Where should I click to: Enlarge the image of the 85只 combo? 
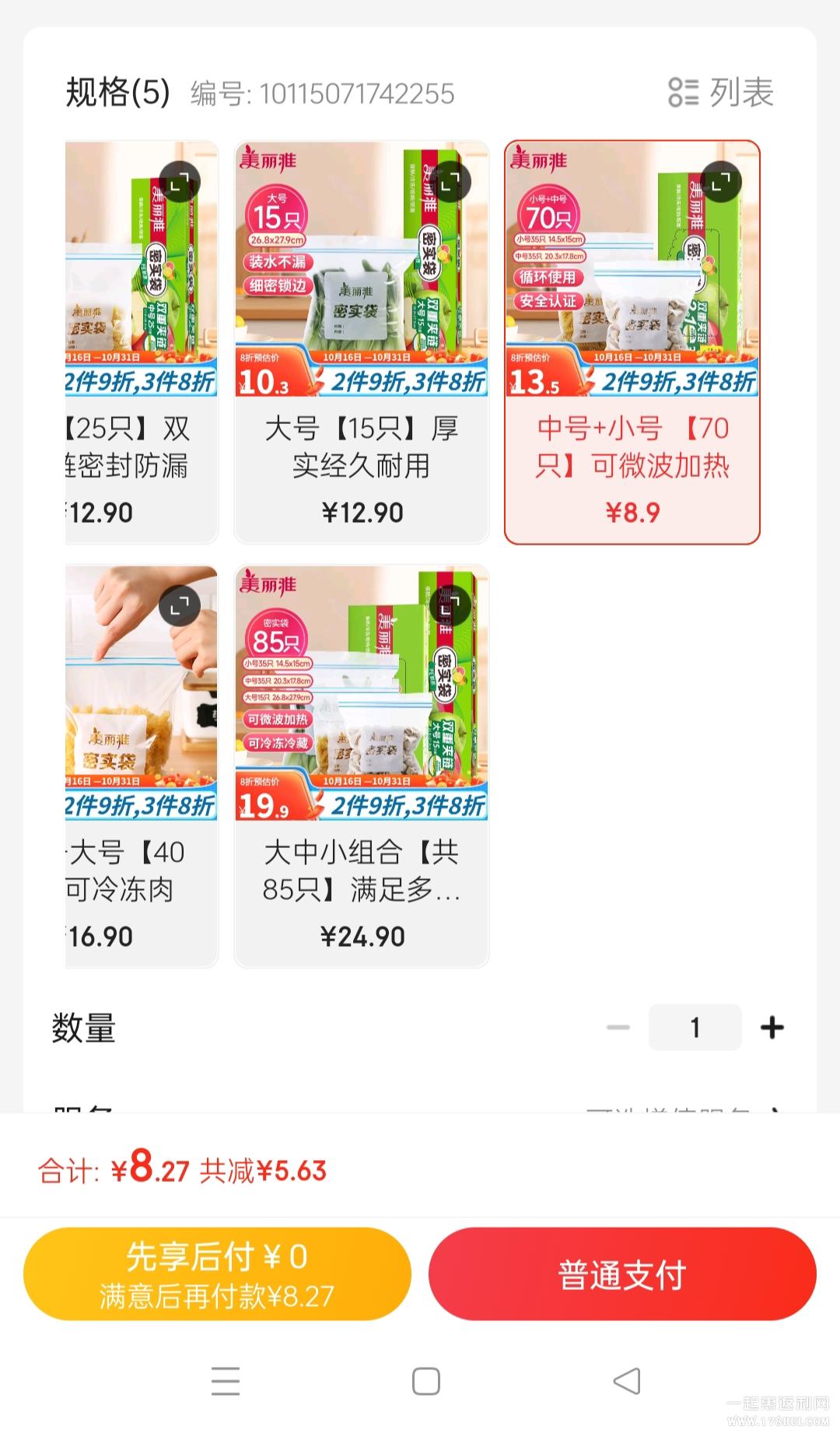451,606
